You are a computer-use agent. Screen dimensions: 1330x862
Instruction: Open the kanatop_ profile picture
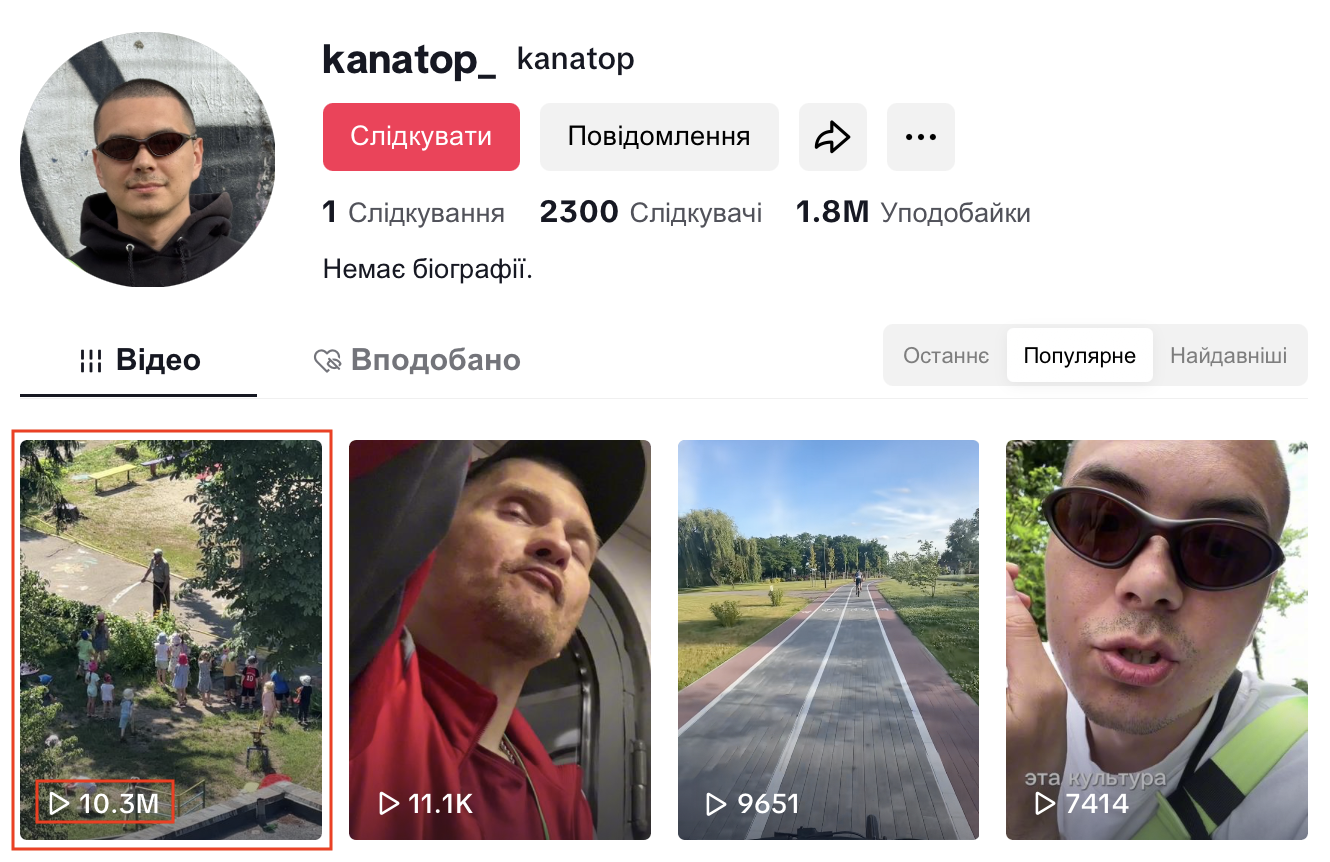(148, 160)
